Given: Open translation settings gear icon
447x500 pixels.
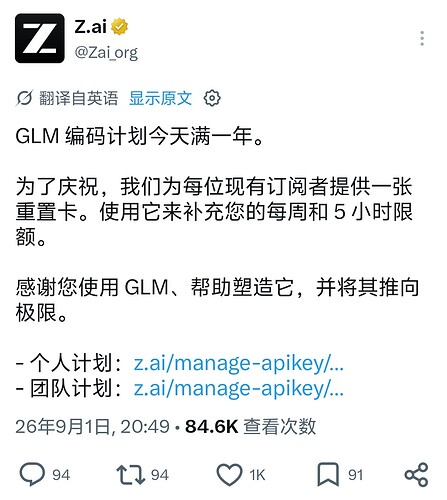Looking at the screenshot, I should [212, 98].
